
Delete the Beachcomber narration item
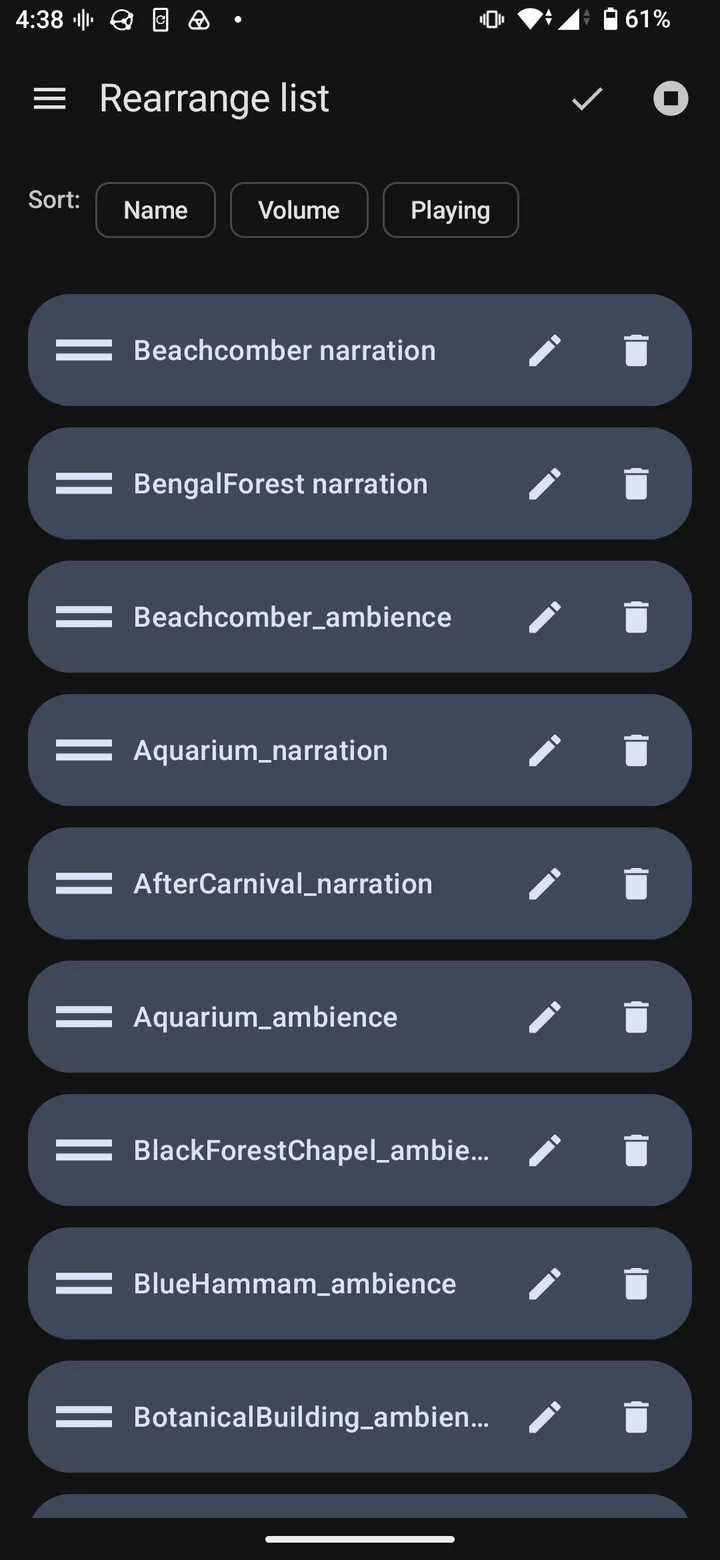tap(636, 350)
